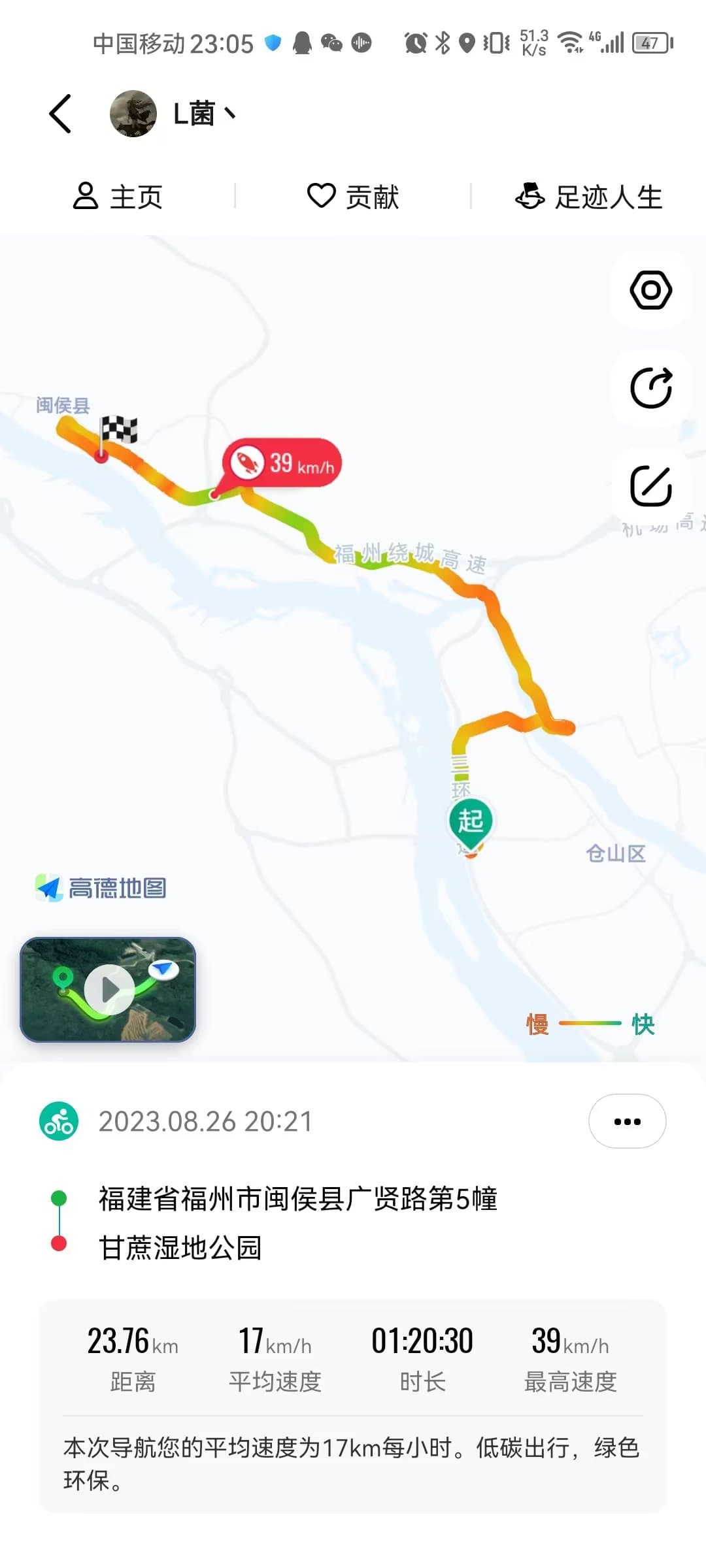This screenshot has height=1568, width=706.
Task: Tap the green 起 start marker
Action: click(x=471, y=821)
